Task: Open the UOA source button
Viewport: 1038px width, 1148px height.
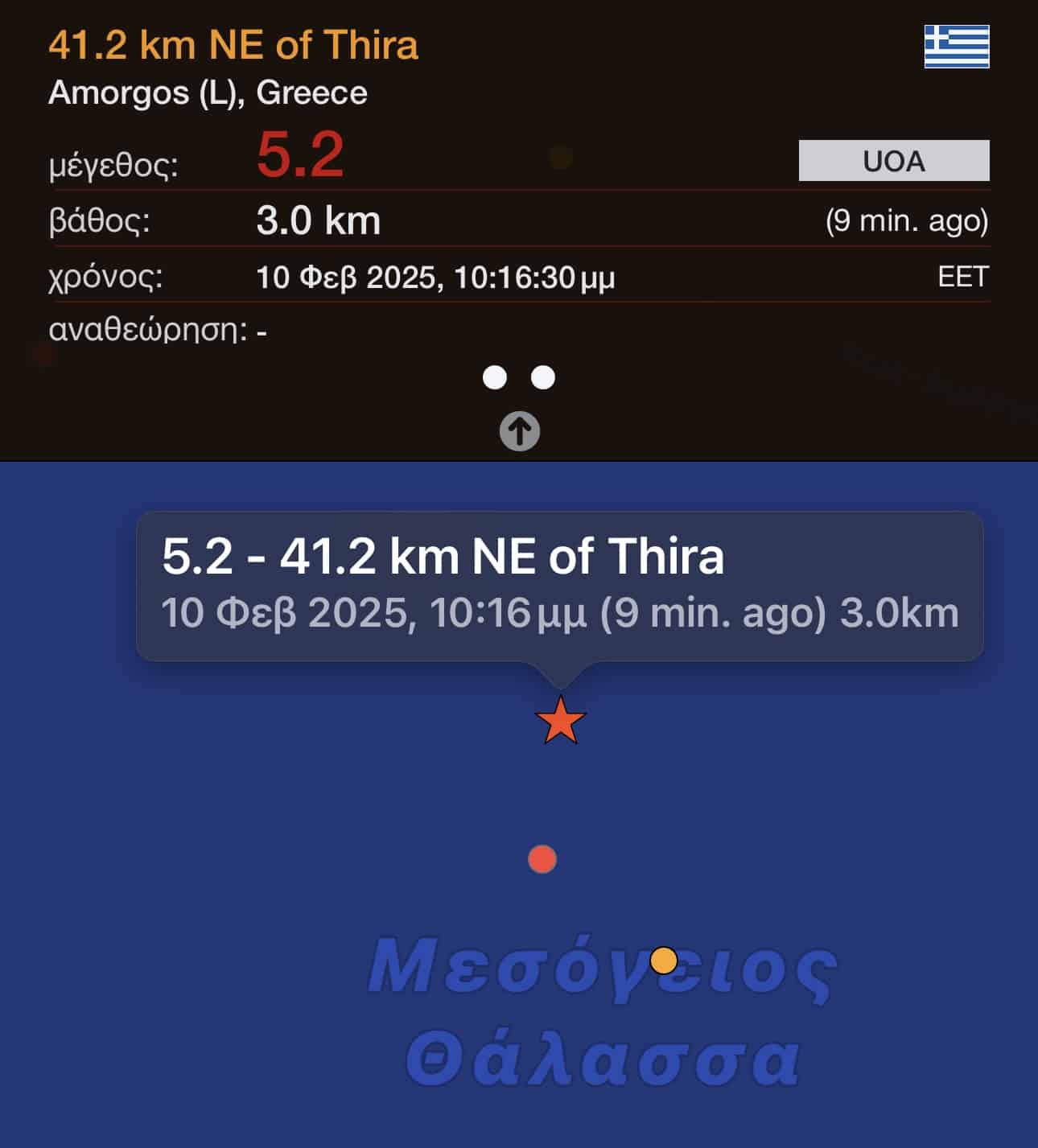Action: coord(893,161)
